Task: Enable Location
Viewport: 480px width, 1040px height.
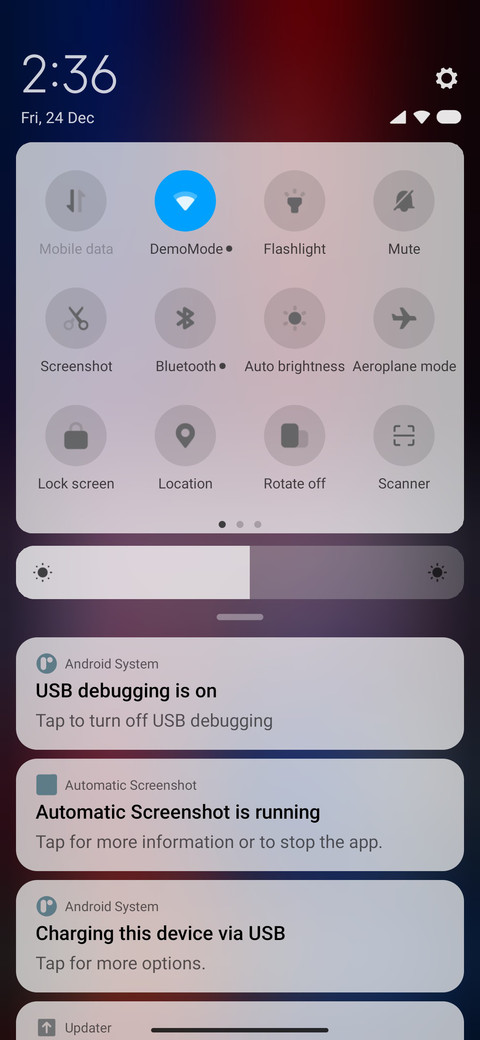Action: pos(185,436)
